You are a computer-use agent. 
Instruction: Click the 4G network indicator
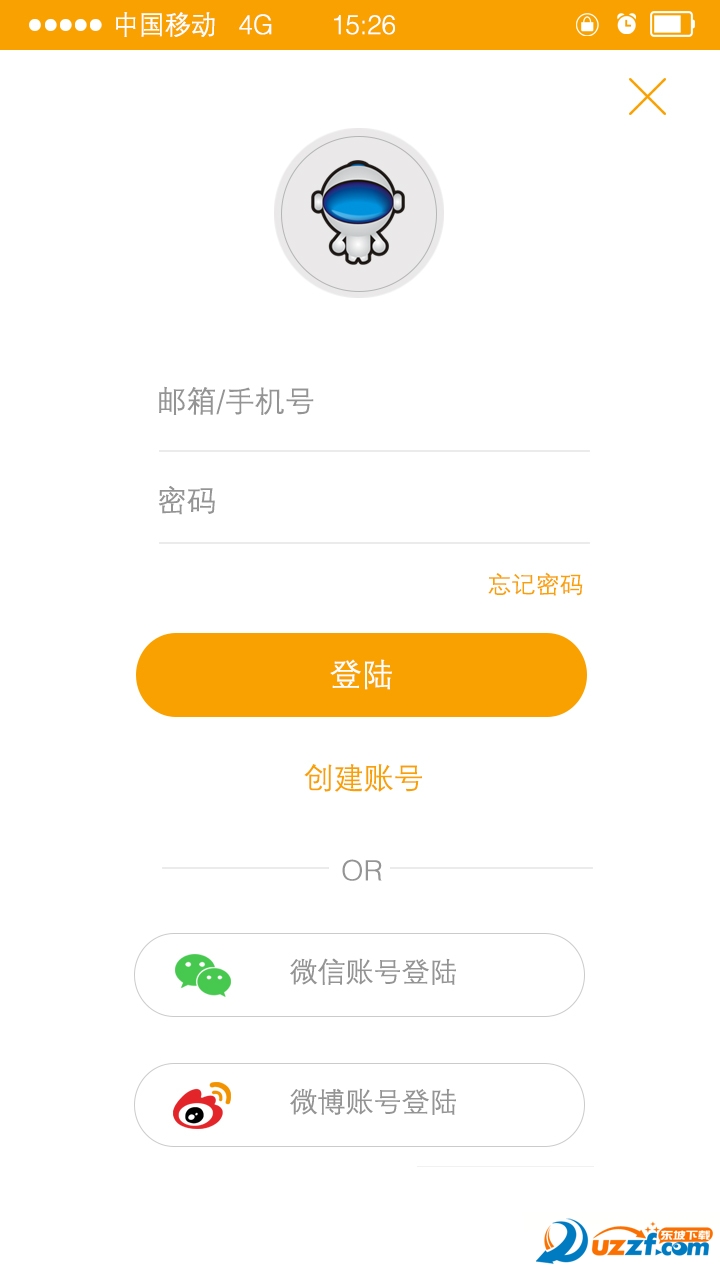pyautogui.click(x=254, y=27)
